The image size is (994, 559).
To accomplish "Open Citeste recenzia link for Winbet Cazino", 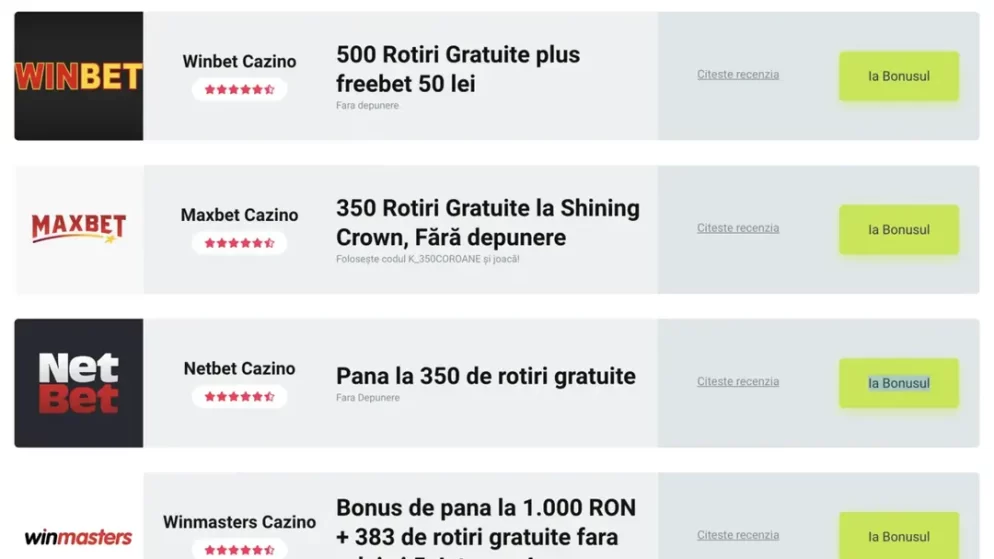I will point(738,75).
